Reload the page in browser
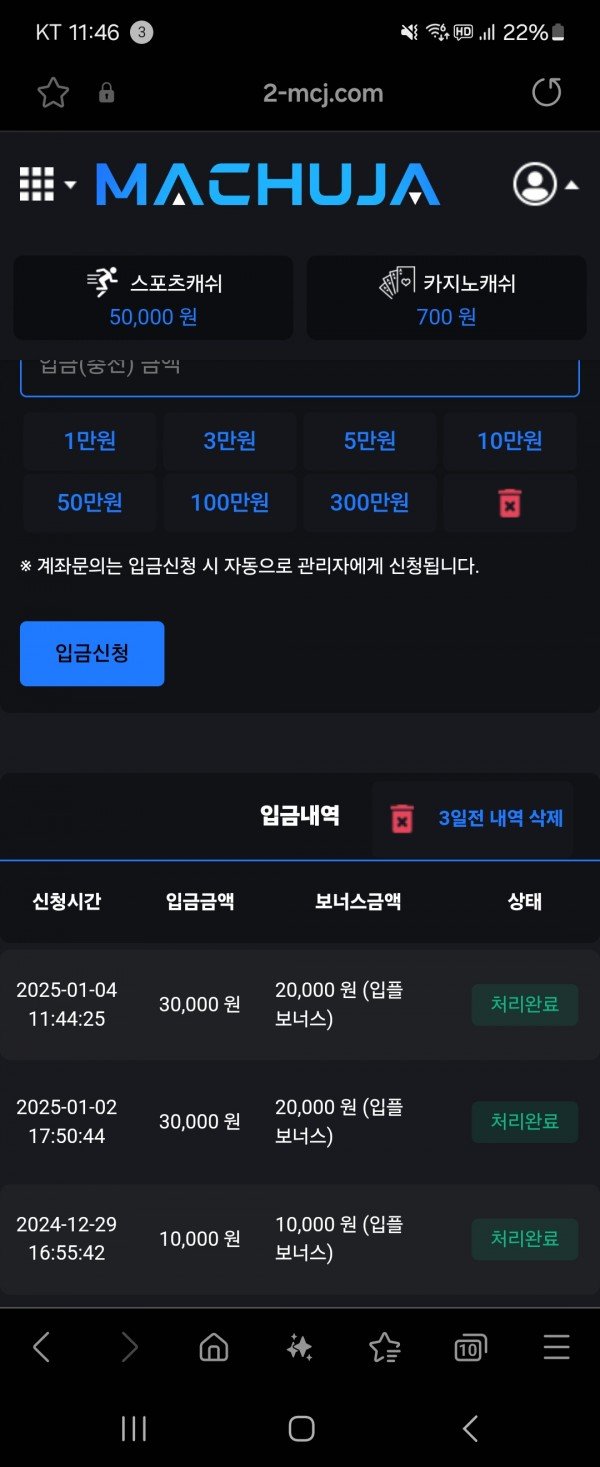Image resolution: width=600 pixels, height=1467 pixels. coord(546,93)
